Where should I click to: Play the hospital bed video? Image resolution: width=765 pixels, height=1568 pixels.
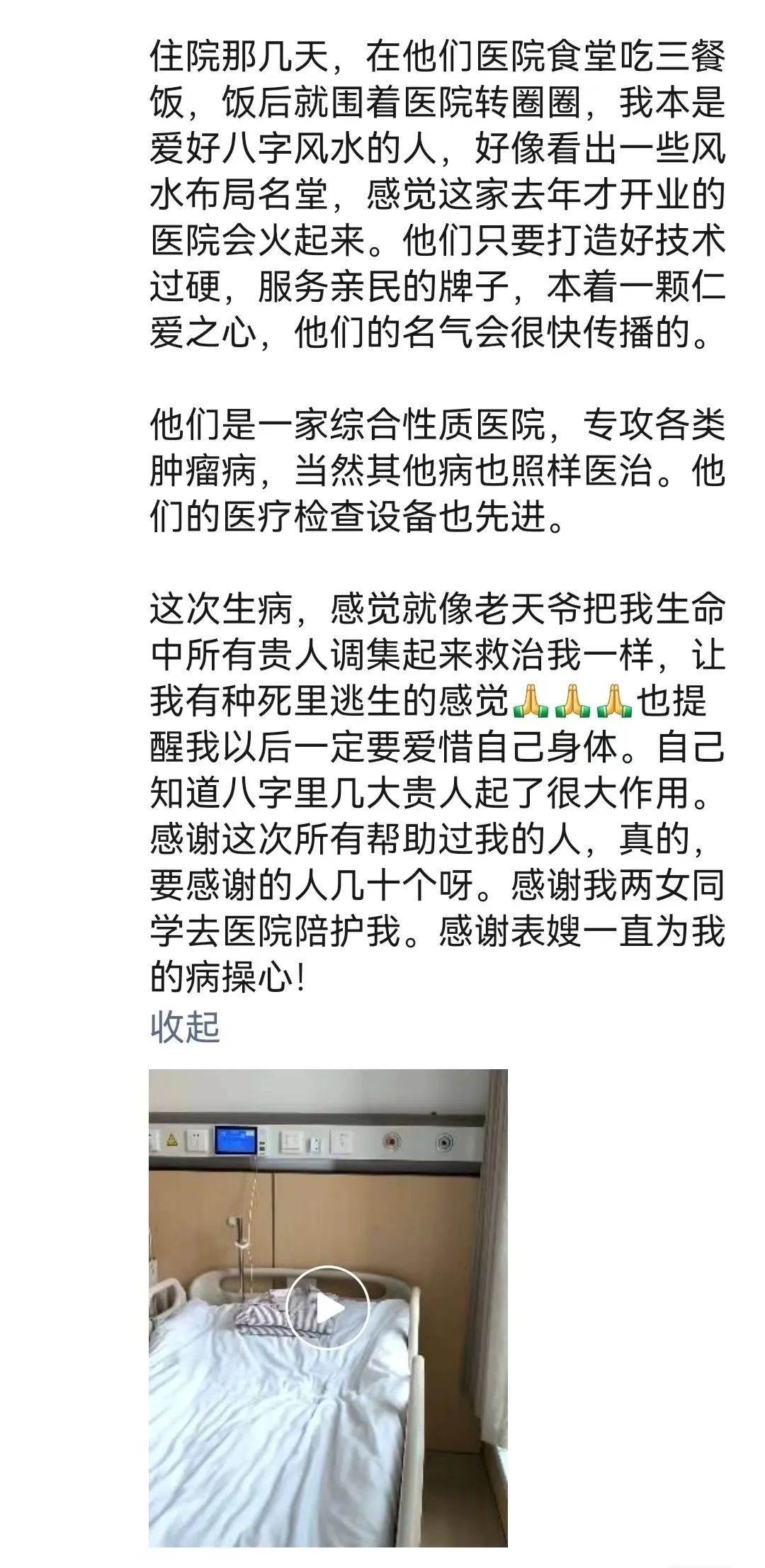(x=328, y=1307)
